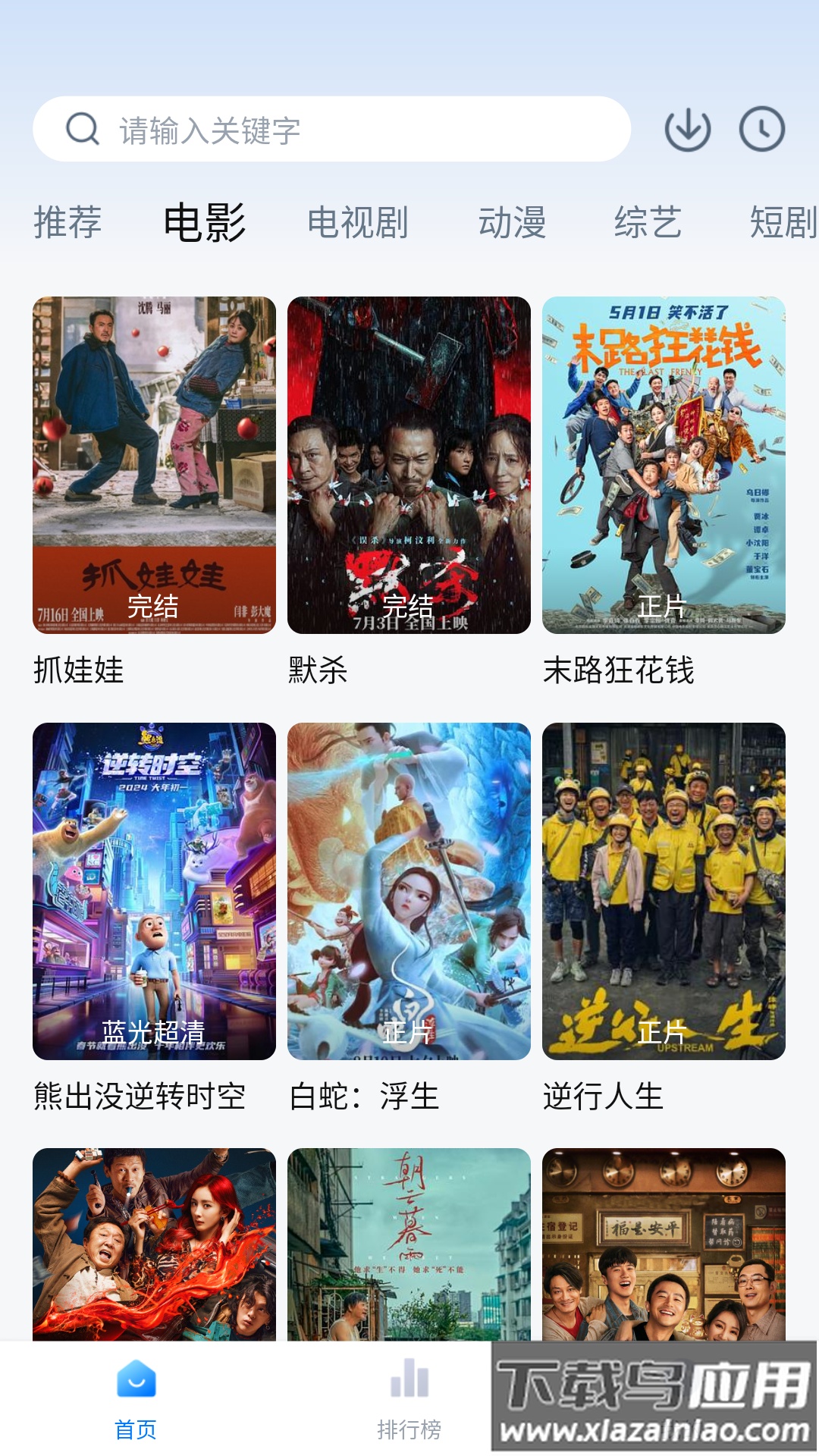Open the movie 抓娃娃
Viewport: 819px width, 1456px height.
pos(154,465)
